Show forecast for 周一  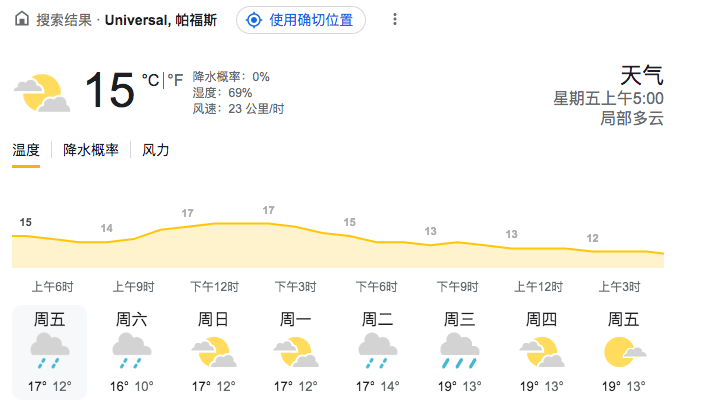coord(295,352)
